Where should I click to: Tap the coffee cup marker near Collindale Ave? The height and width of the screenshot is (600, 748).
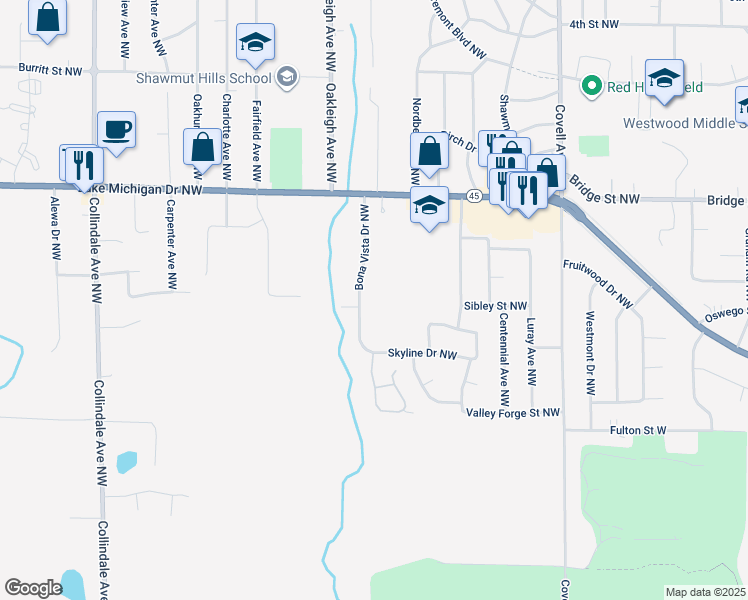[116, 131]
